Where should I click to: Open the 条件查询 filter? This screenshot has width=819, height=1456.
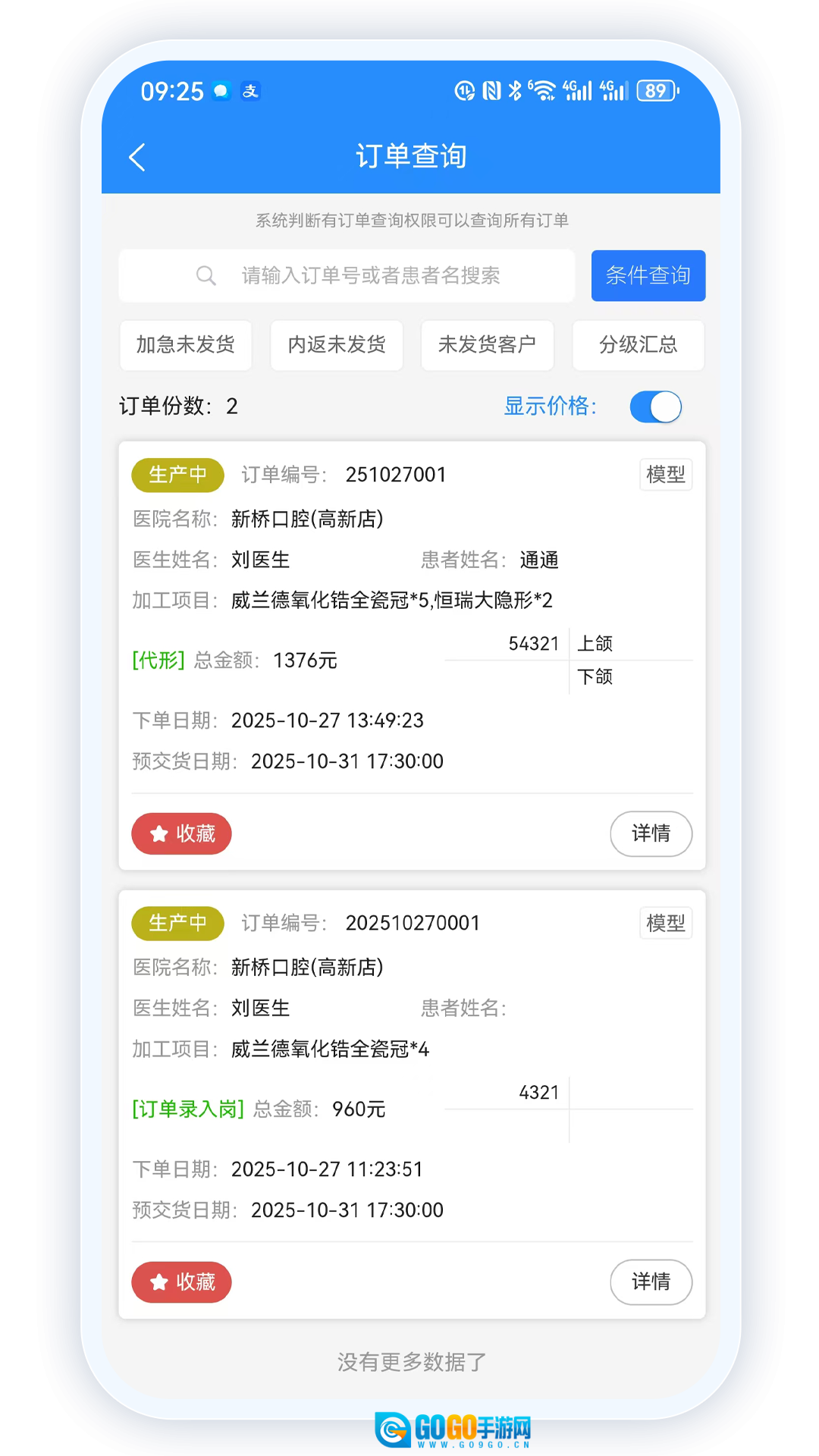648,275
